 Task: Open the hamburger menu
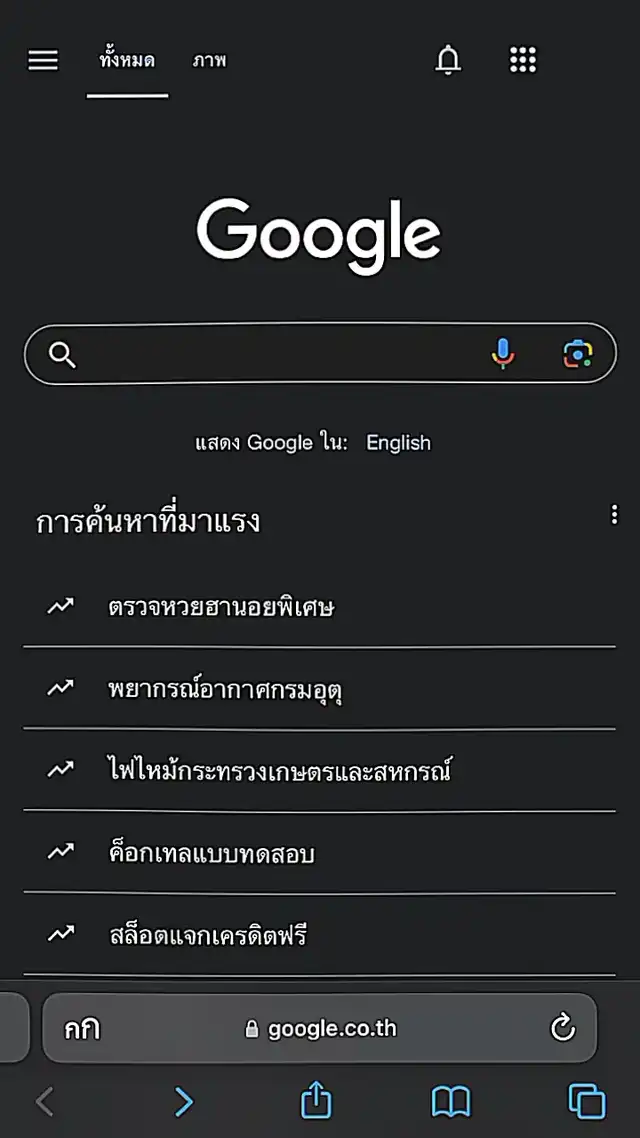[x=43, y=60]
